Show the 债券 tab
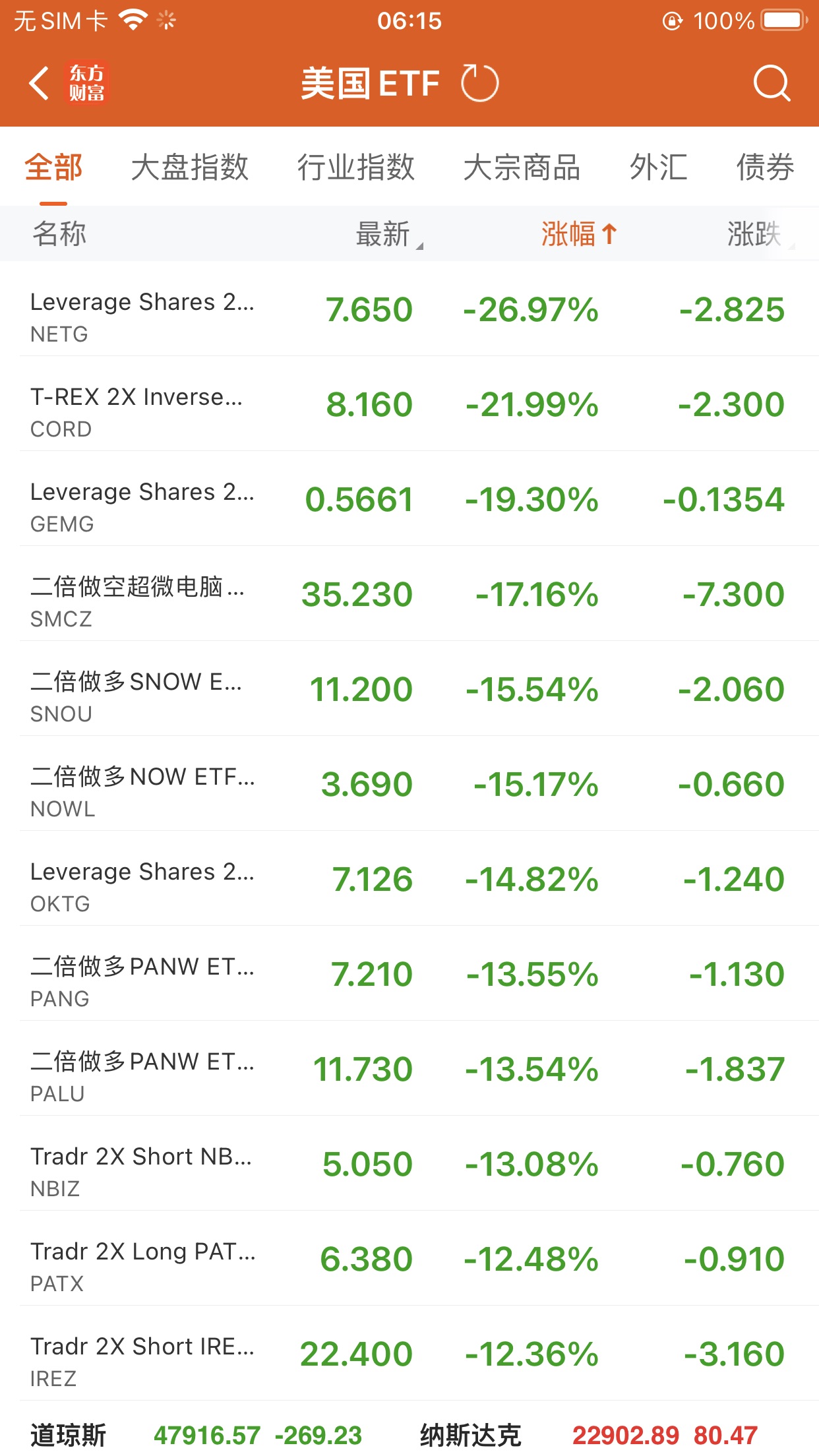This screenshot has height=1456, width=819. [765, 167]
